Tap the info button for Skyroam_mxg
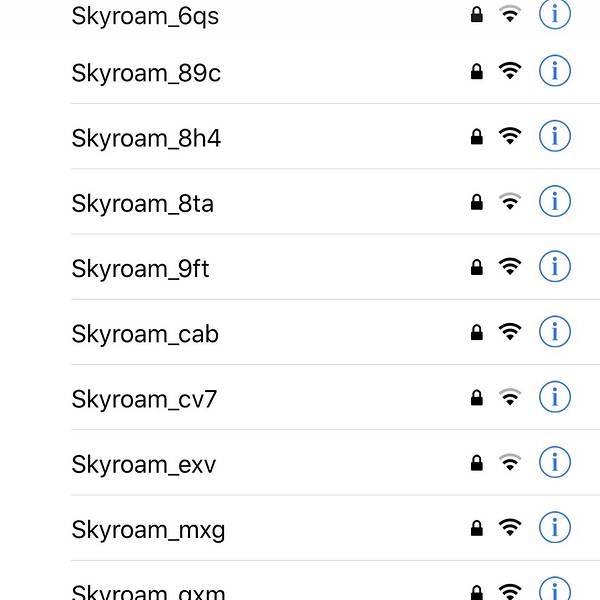Viewport: 600px width, 600px height. point(554,526)
